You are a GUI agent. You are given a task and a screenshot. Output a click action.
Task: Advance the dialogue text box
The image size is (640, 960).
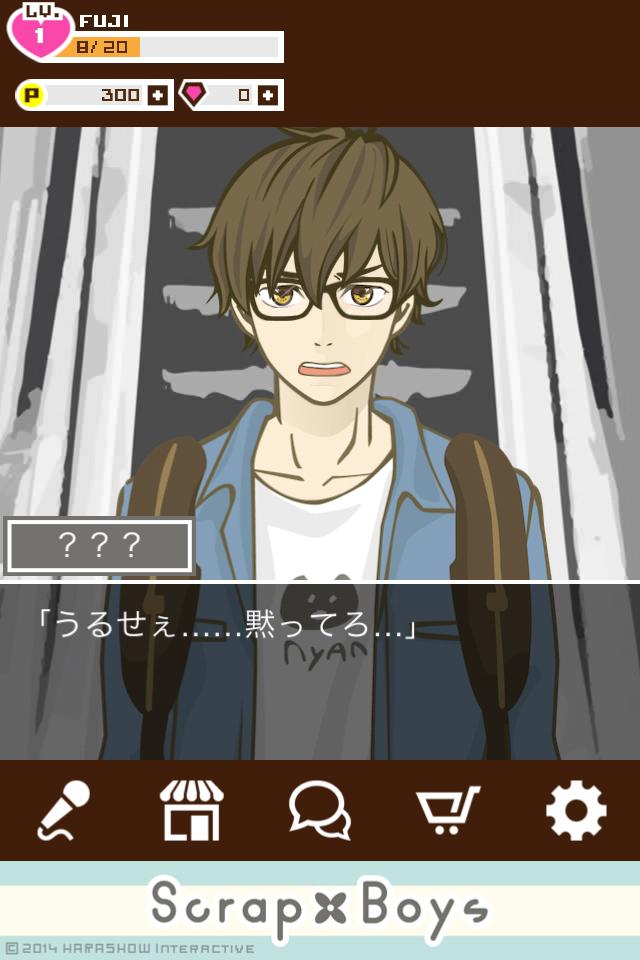[320, 670]
